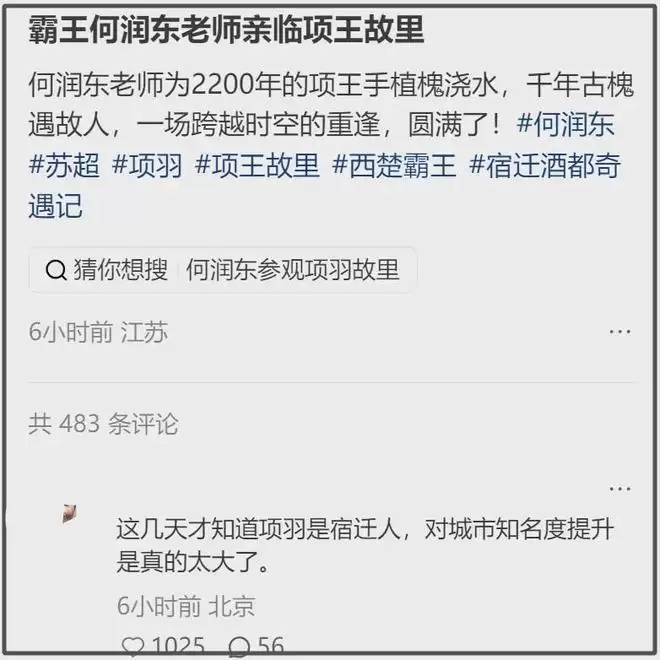Open the #项羽 hashtag
The height and width of the screenshot is (660, 660).
pos(147,165)
